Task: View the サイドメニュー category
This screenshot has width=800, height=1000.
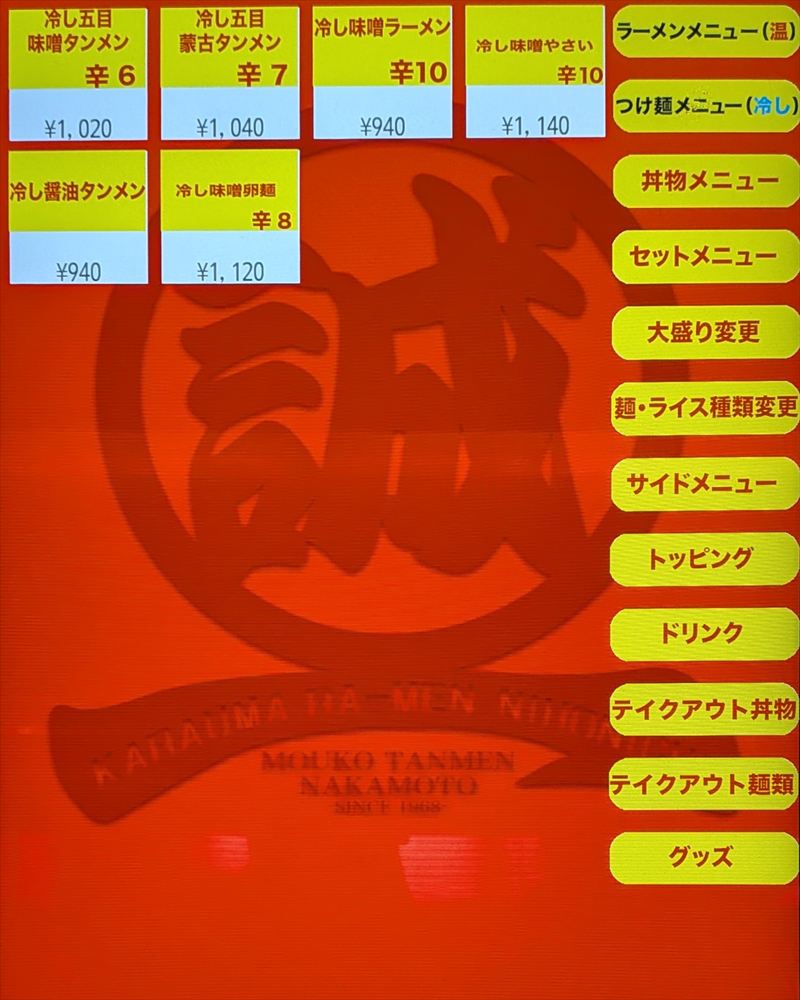Action: (x=705, y=483)
